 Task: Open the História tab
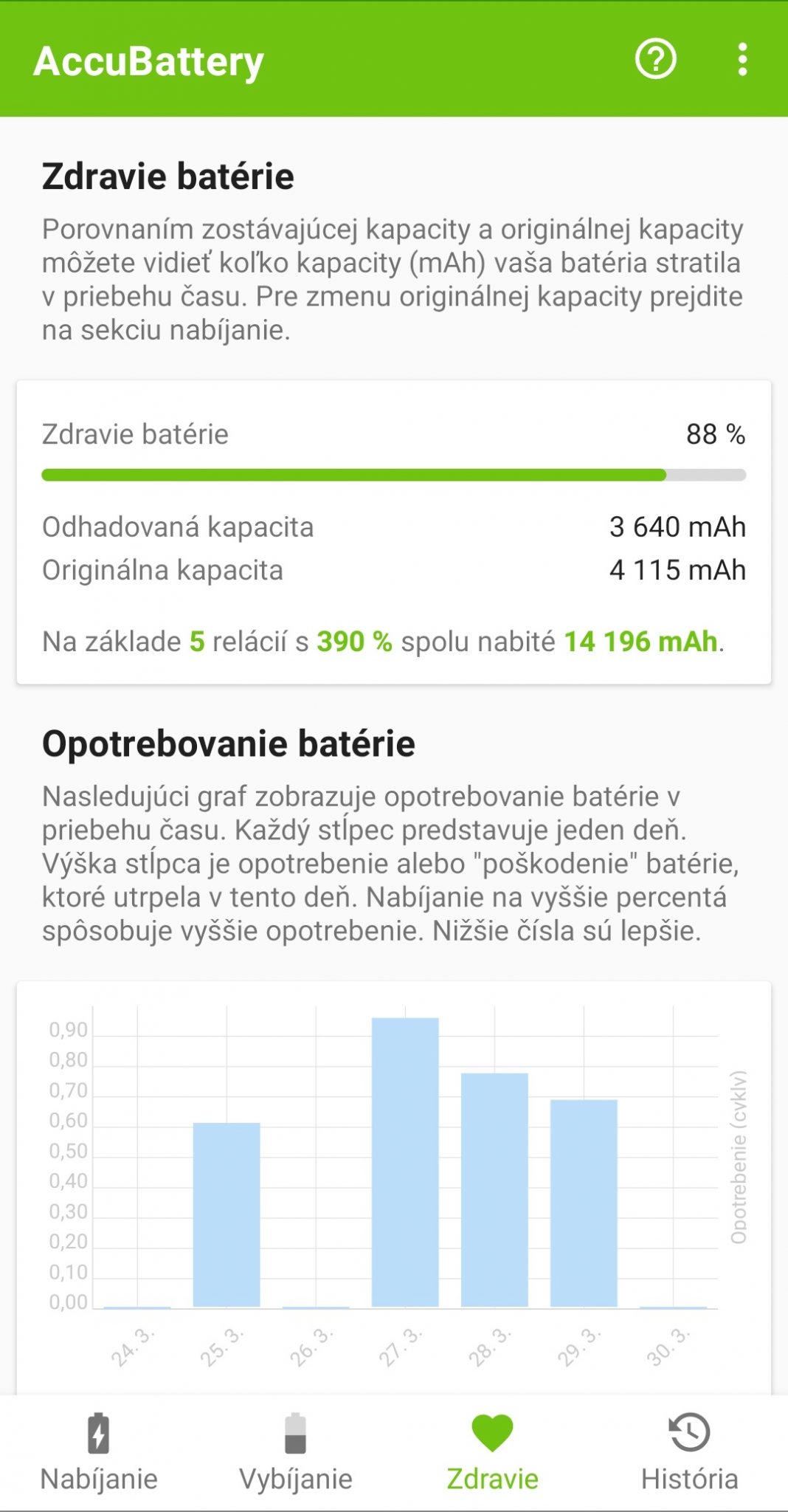coord(689,1452)
